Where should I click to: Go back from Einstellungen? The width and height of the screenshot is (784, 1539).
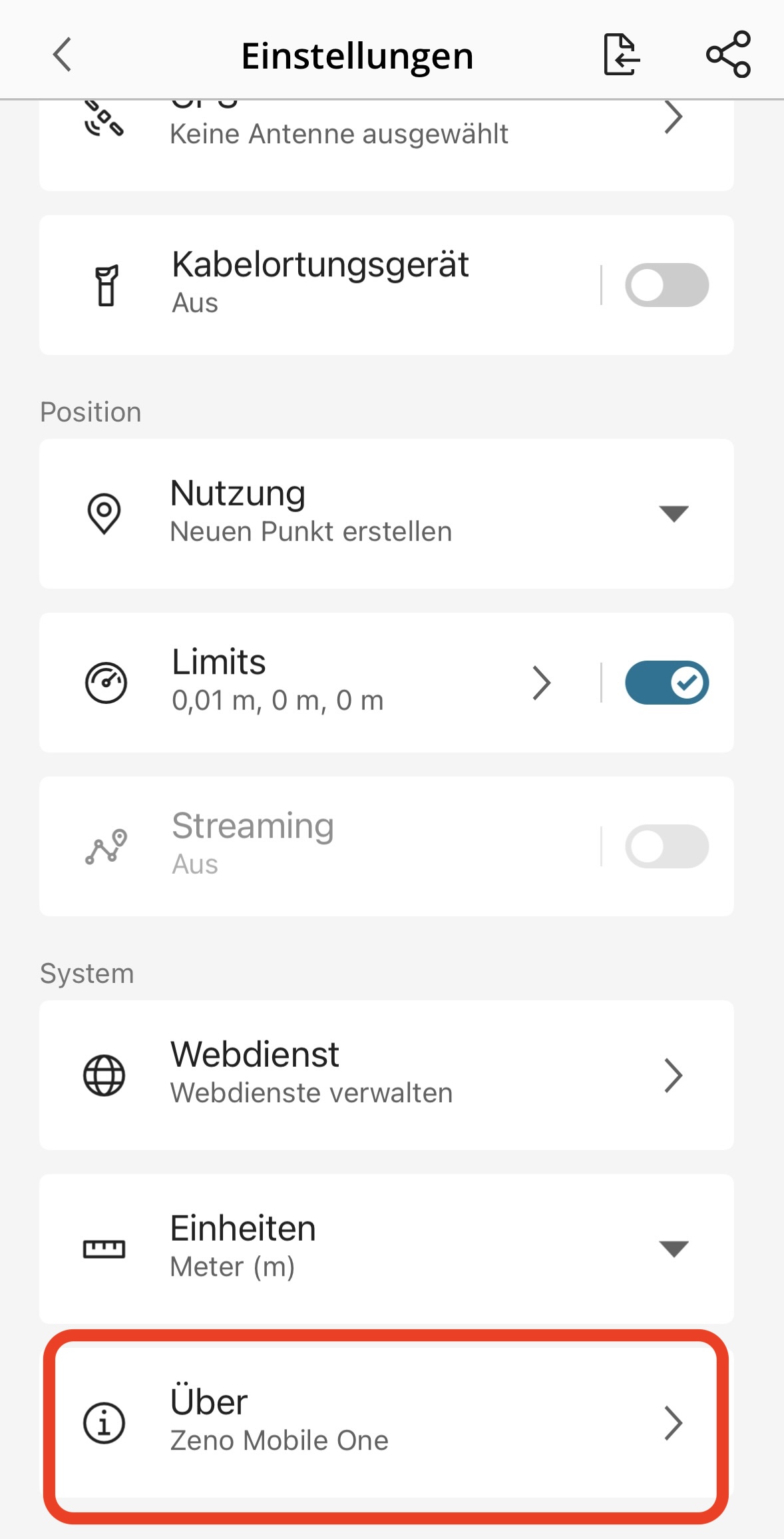pyautogui.click(x=63, y=55)
